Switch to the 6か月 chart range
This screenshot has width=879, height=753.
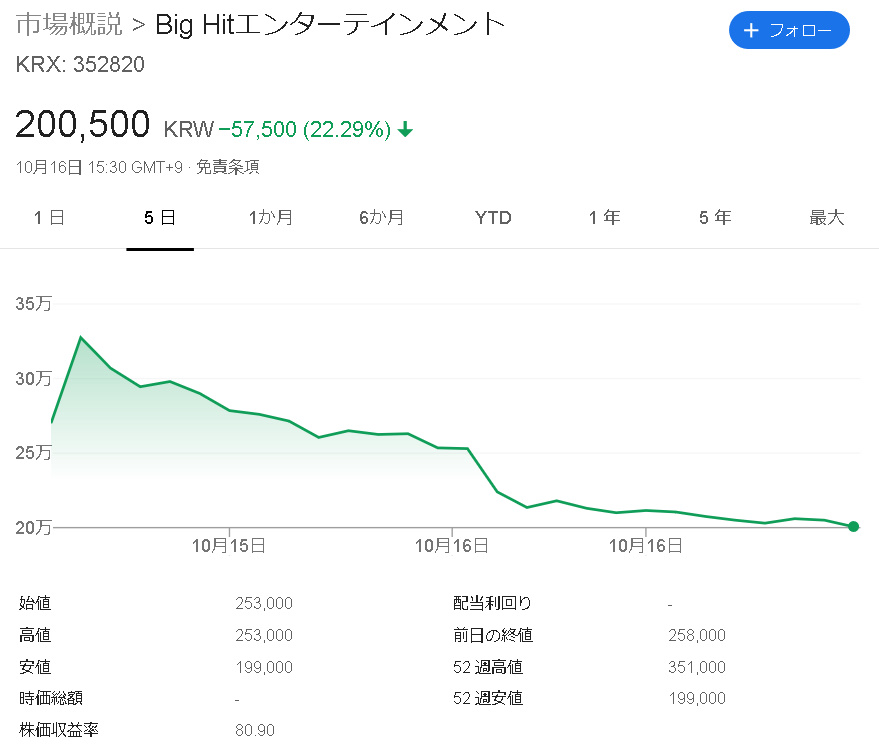tap(381, 217)
